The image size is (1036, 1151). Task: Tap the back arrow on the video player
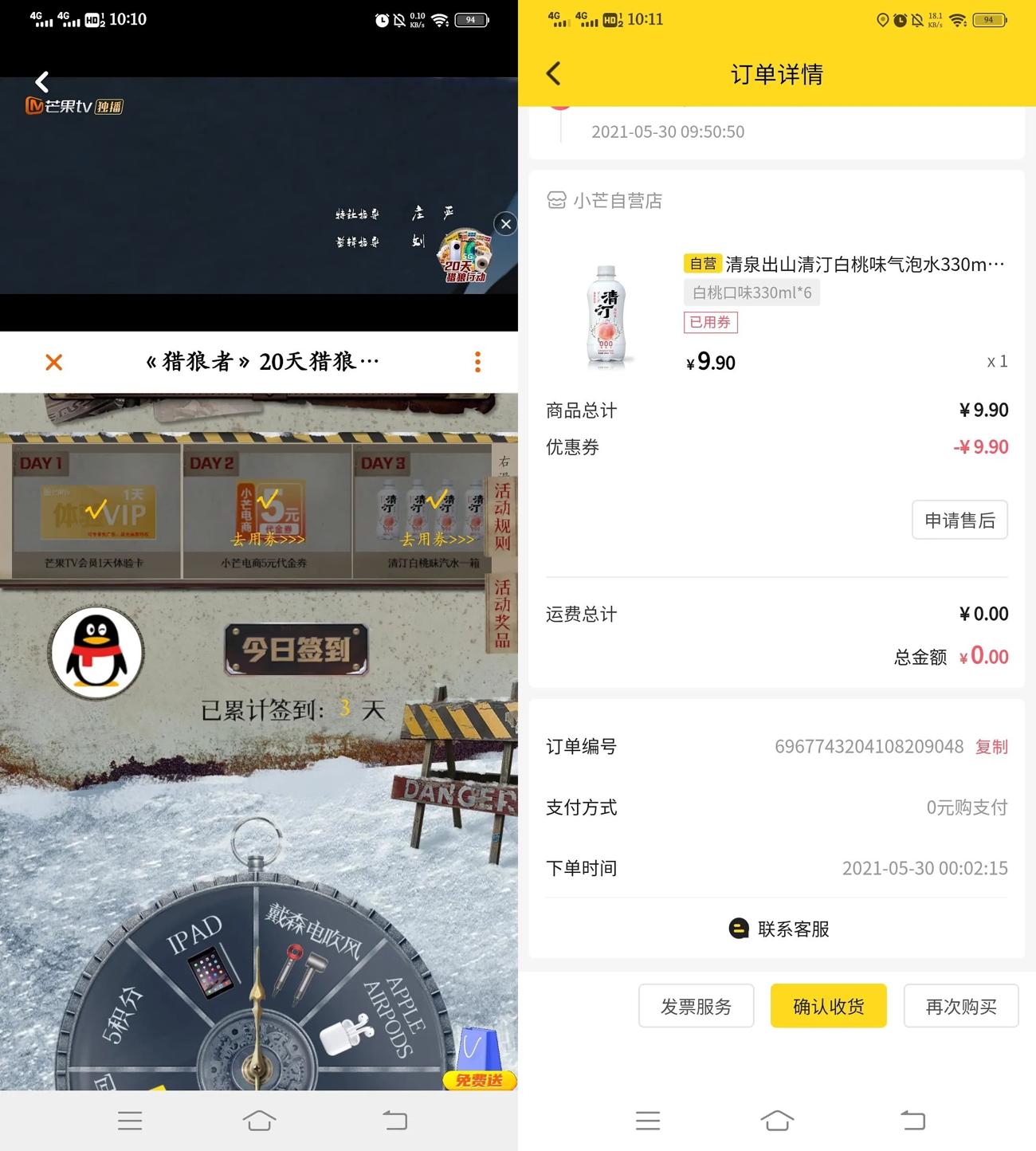tap(41, 81)
